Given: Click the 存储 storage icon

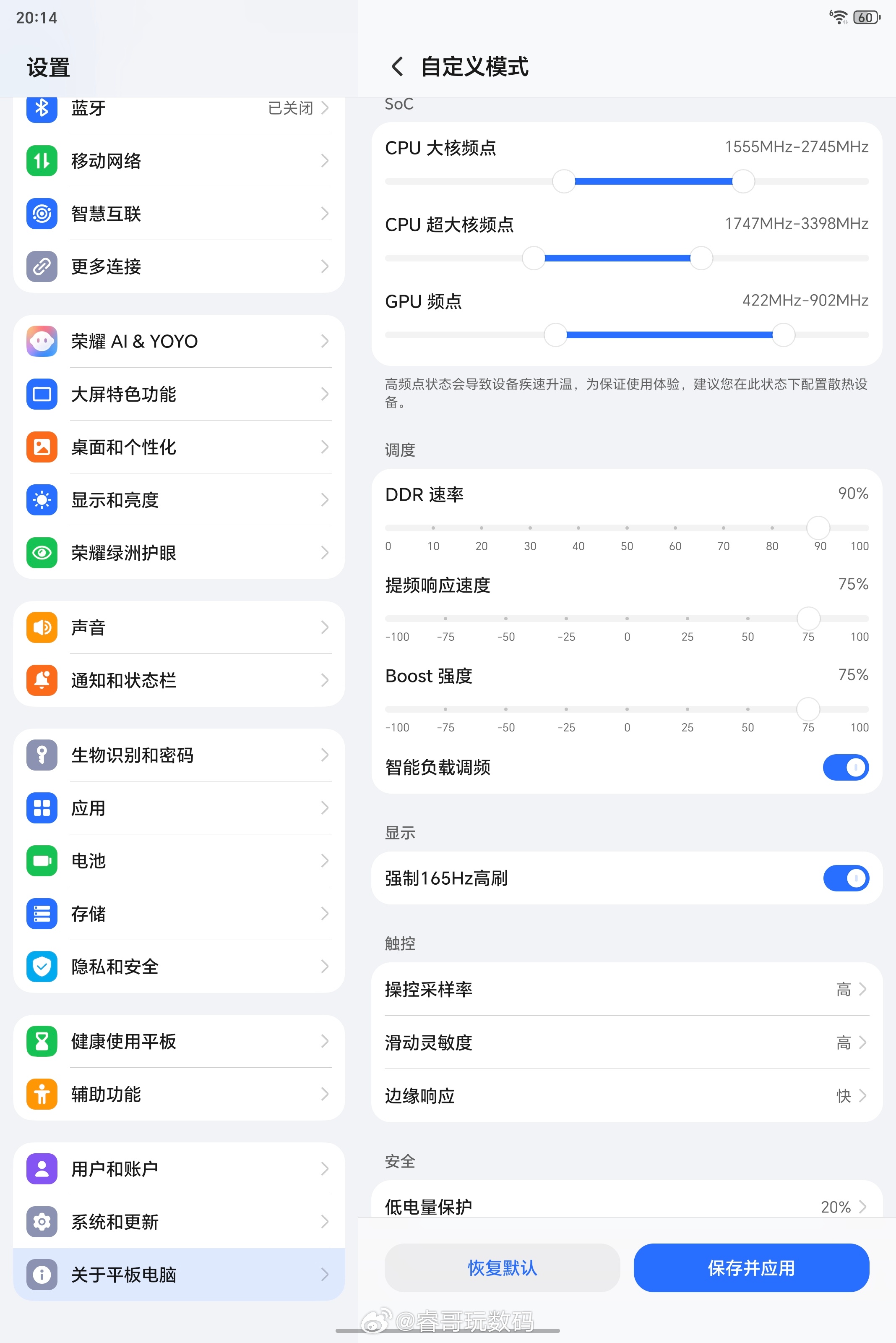Looking at the screenshot, I should (41, 914).
